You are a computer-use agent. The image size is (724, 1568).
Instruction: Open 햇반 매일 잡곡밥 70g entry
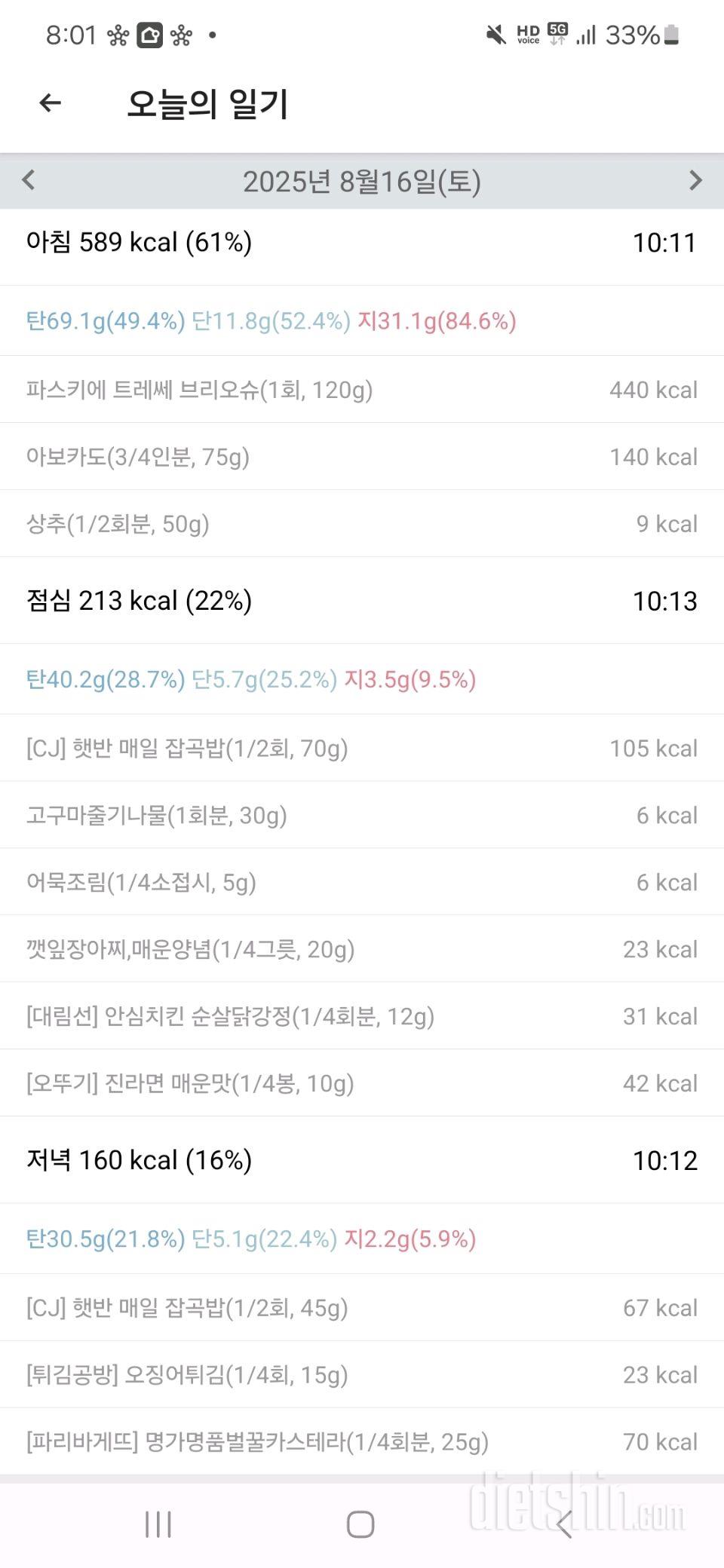(362, 749)
